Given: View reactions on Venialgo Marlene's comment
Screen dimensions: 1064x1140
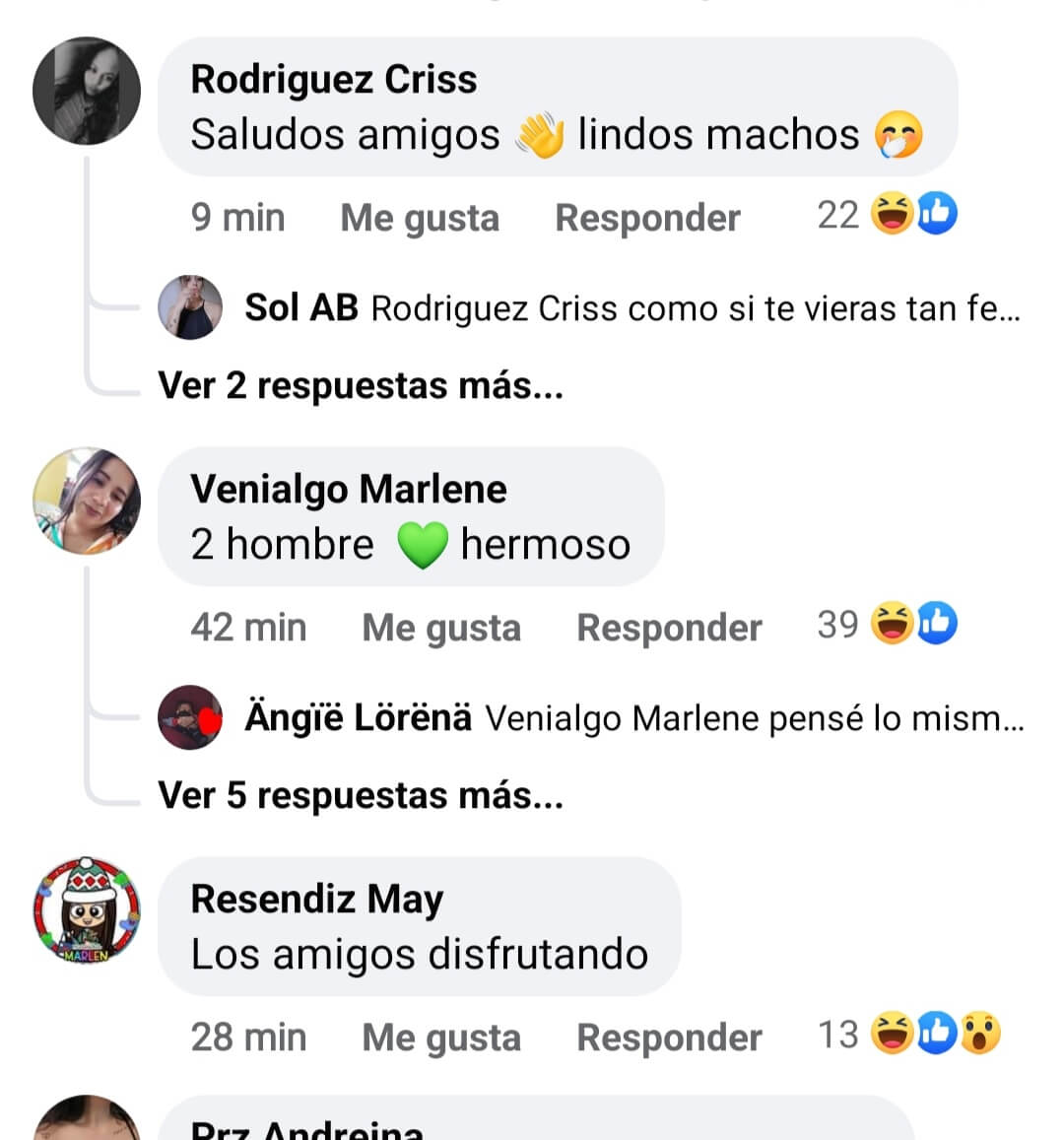Looking at the screenshot, I should pyautogui.click(x=887, y=625).
